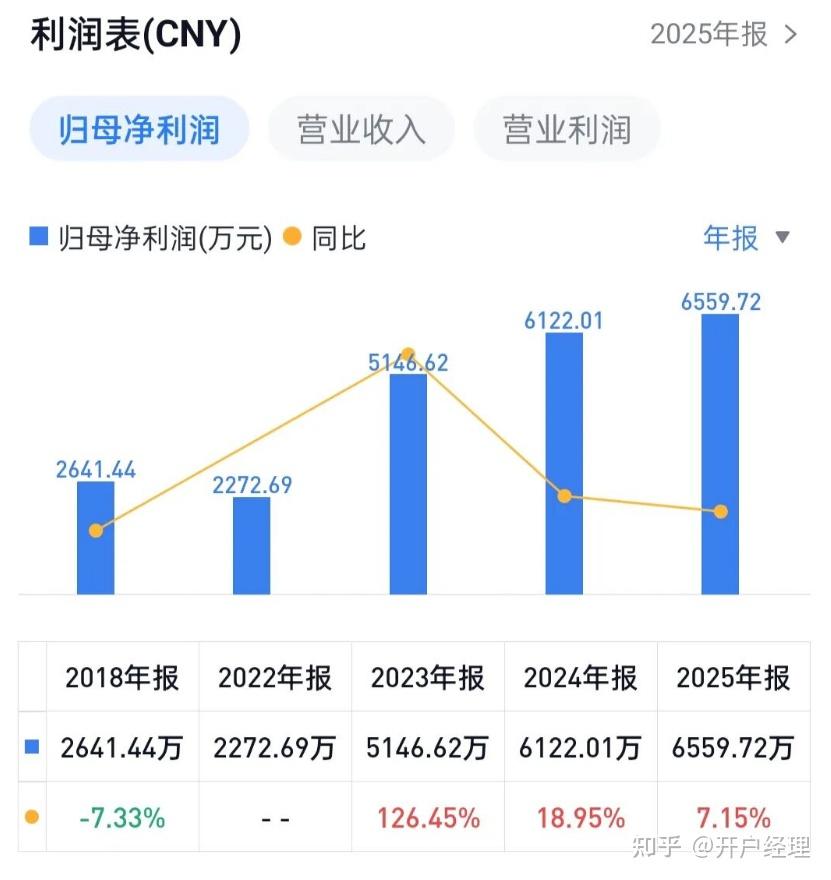Screen dimensions: 831x880
Task: Tap the 2018 bar showing 2641.44
Action: pos(96,540)
